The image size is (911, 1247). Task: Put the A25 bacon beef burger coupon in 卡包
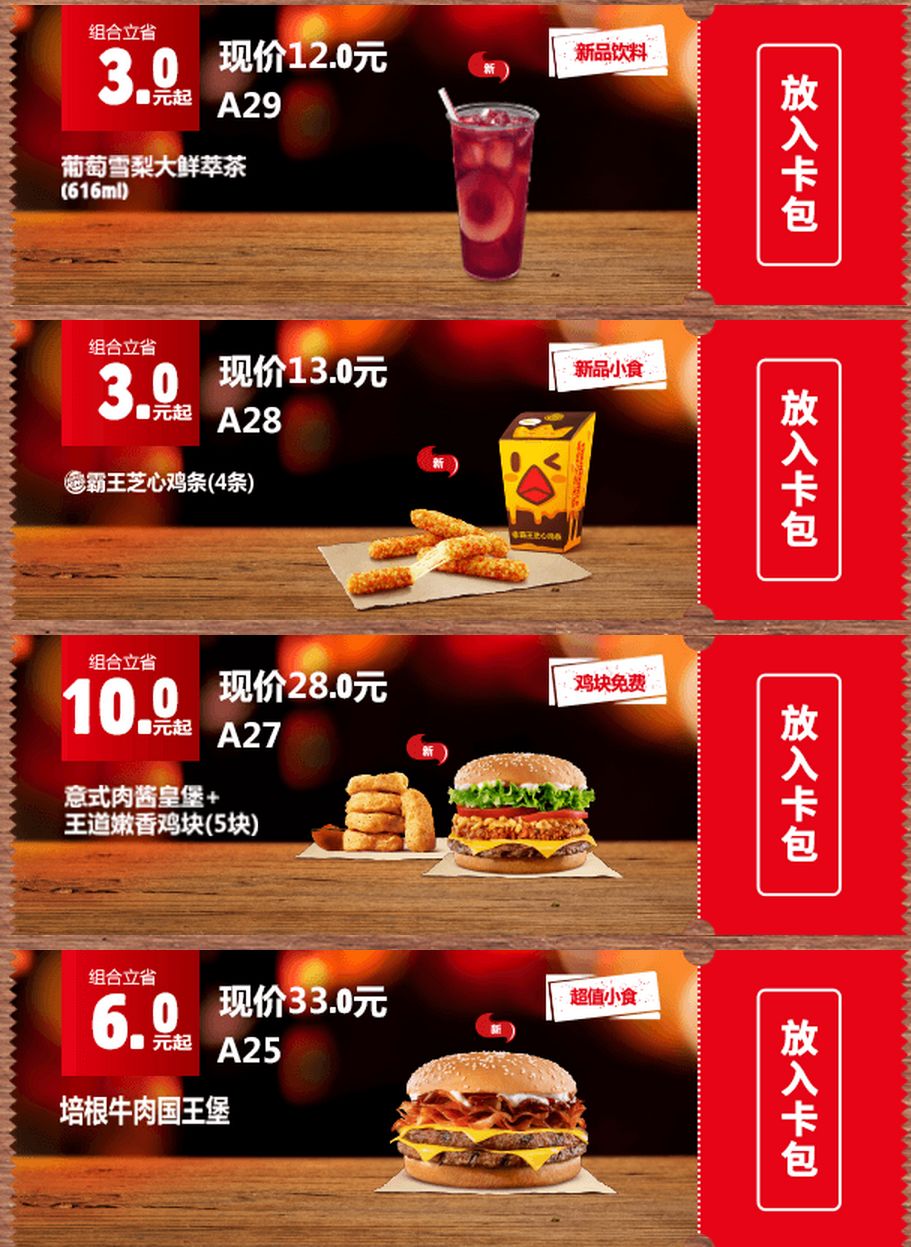click(x=799, y=1098)
